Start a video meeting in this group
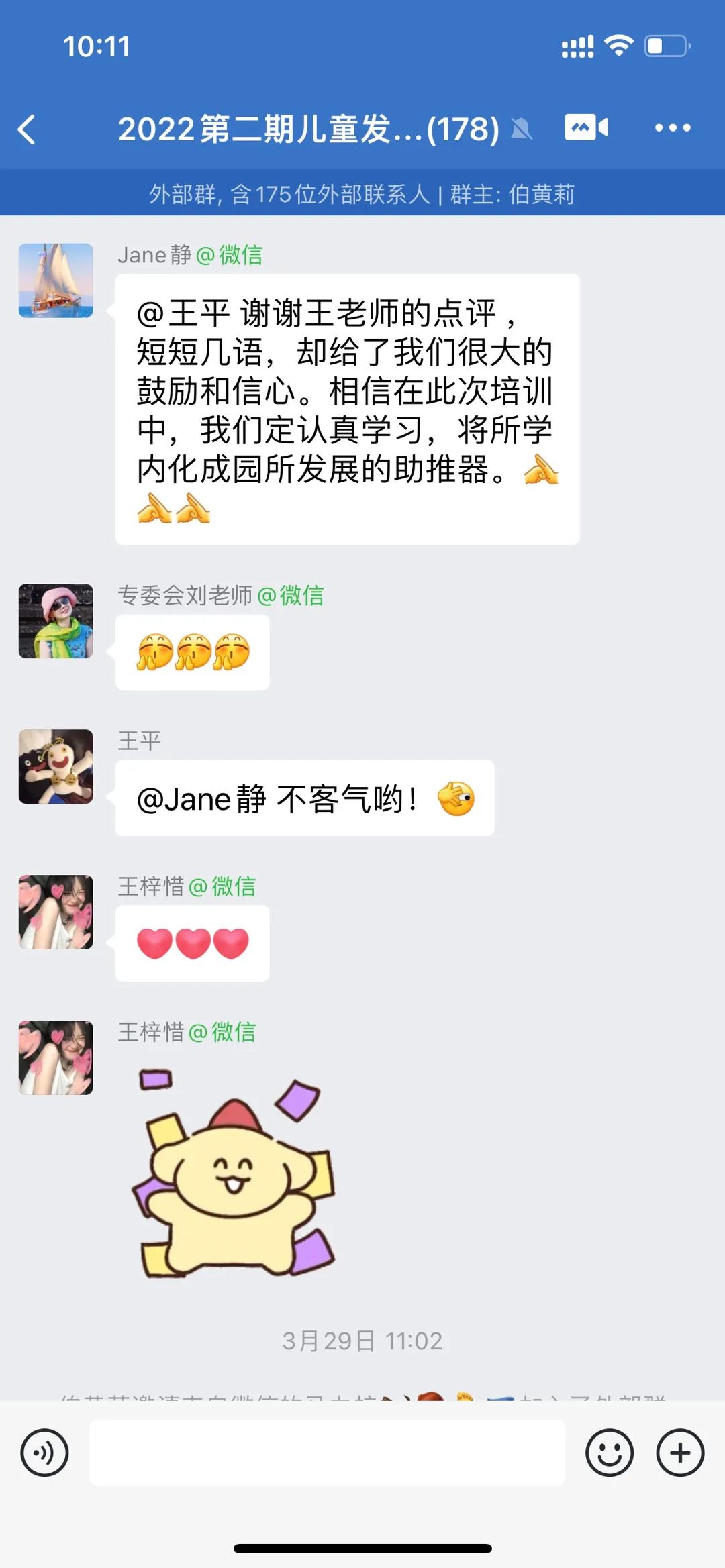 tap(586, 127)
